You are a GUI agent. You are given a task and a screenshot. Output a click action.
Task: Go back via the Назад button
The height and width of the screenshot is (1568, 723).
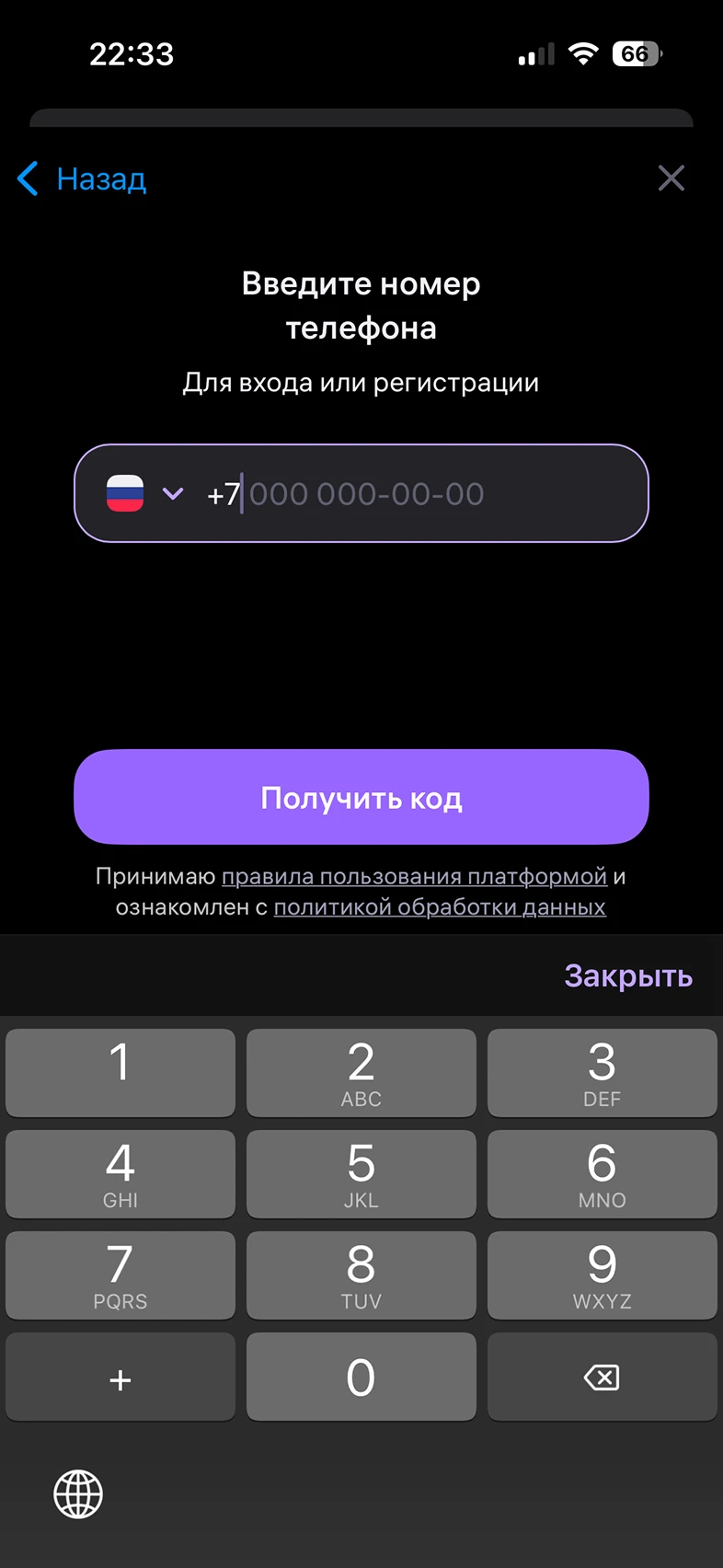click(83, 179)
